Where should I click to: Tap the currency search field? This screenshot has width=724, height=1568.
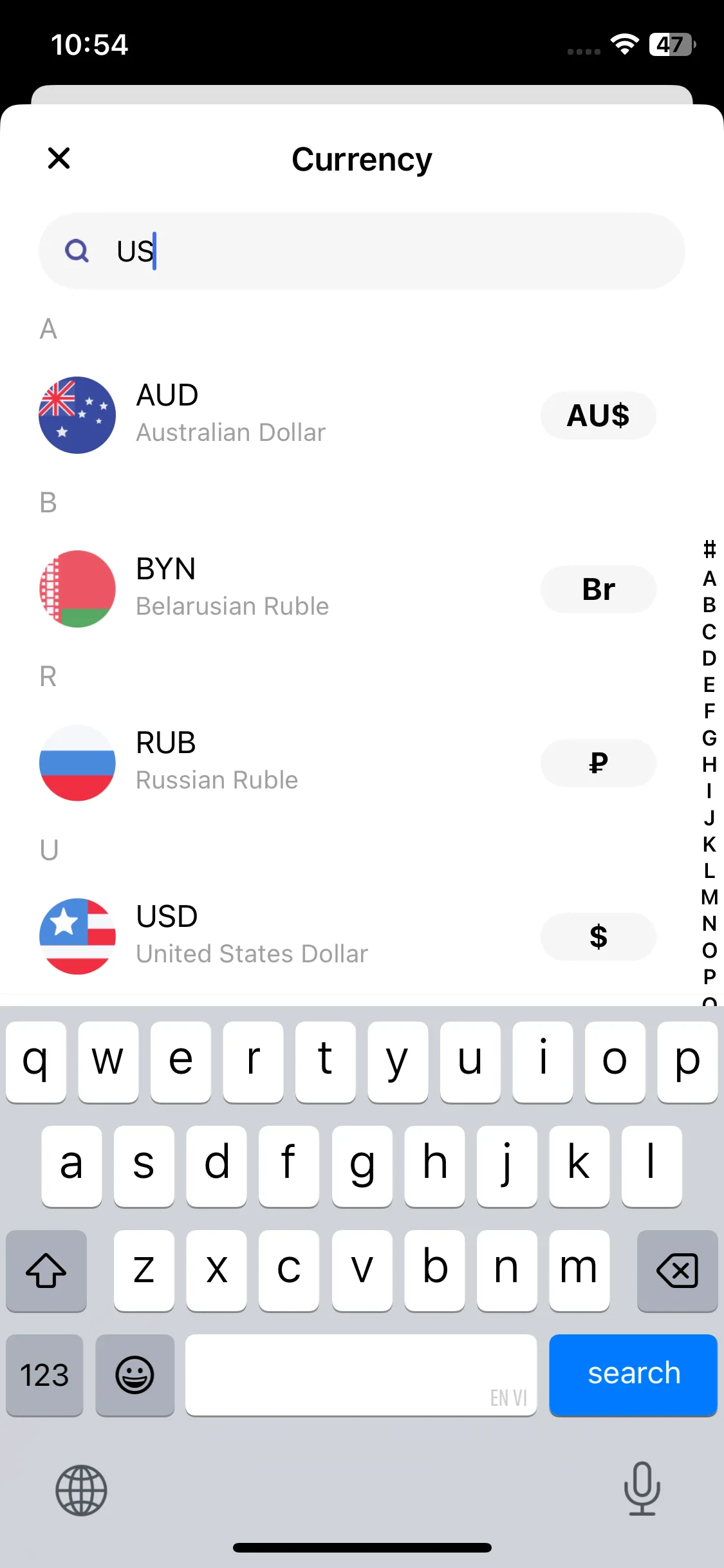pyautogui.click(x=386, y=251)
